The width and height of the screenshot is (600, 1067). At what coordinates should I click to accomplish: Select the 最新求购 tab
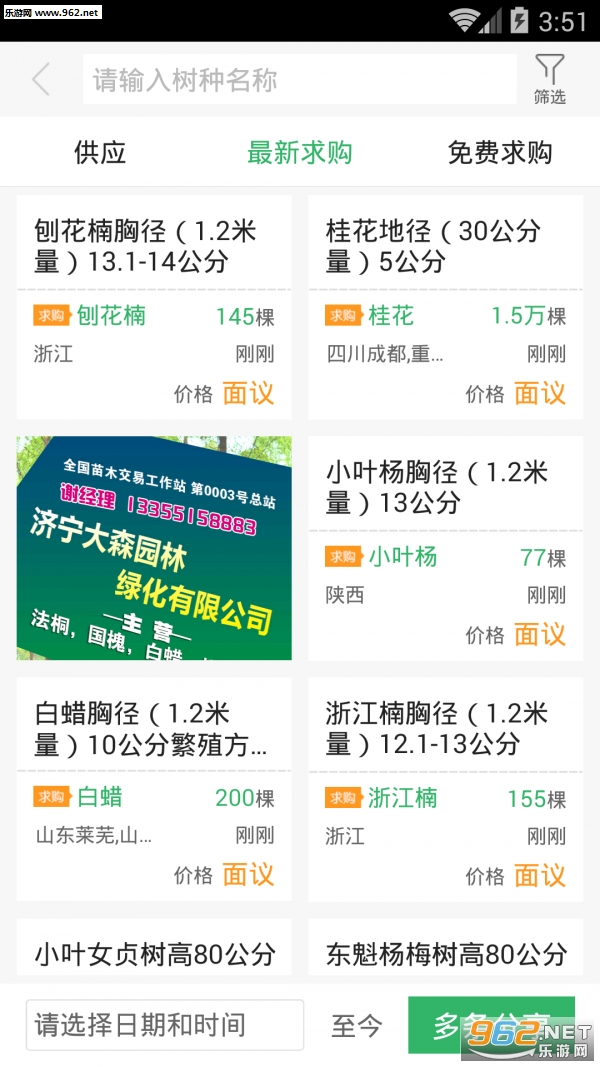coord(299,153)
